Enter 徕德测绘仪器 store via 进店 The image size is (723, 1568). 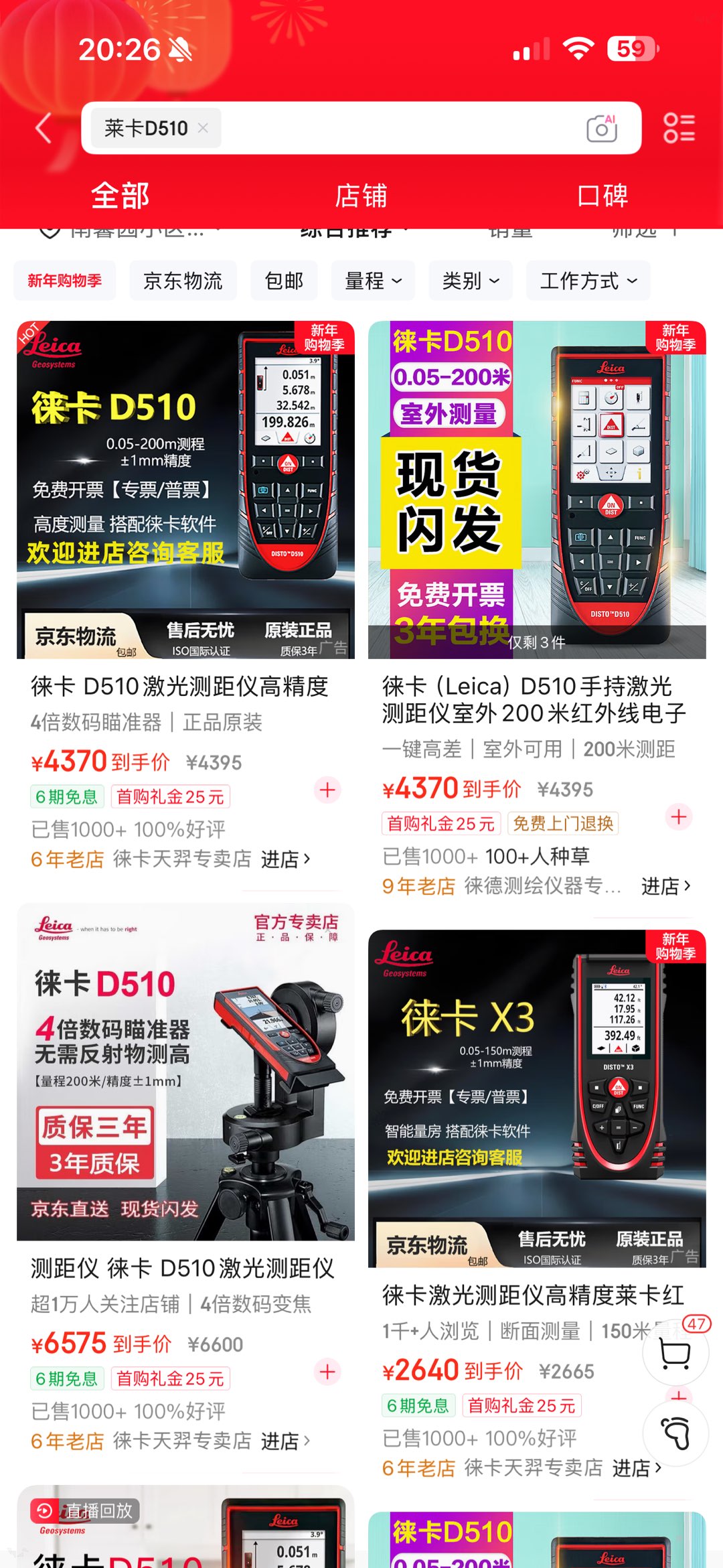pyautogui.click(x=665, y=886)
